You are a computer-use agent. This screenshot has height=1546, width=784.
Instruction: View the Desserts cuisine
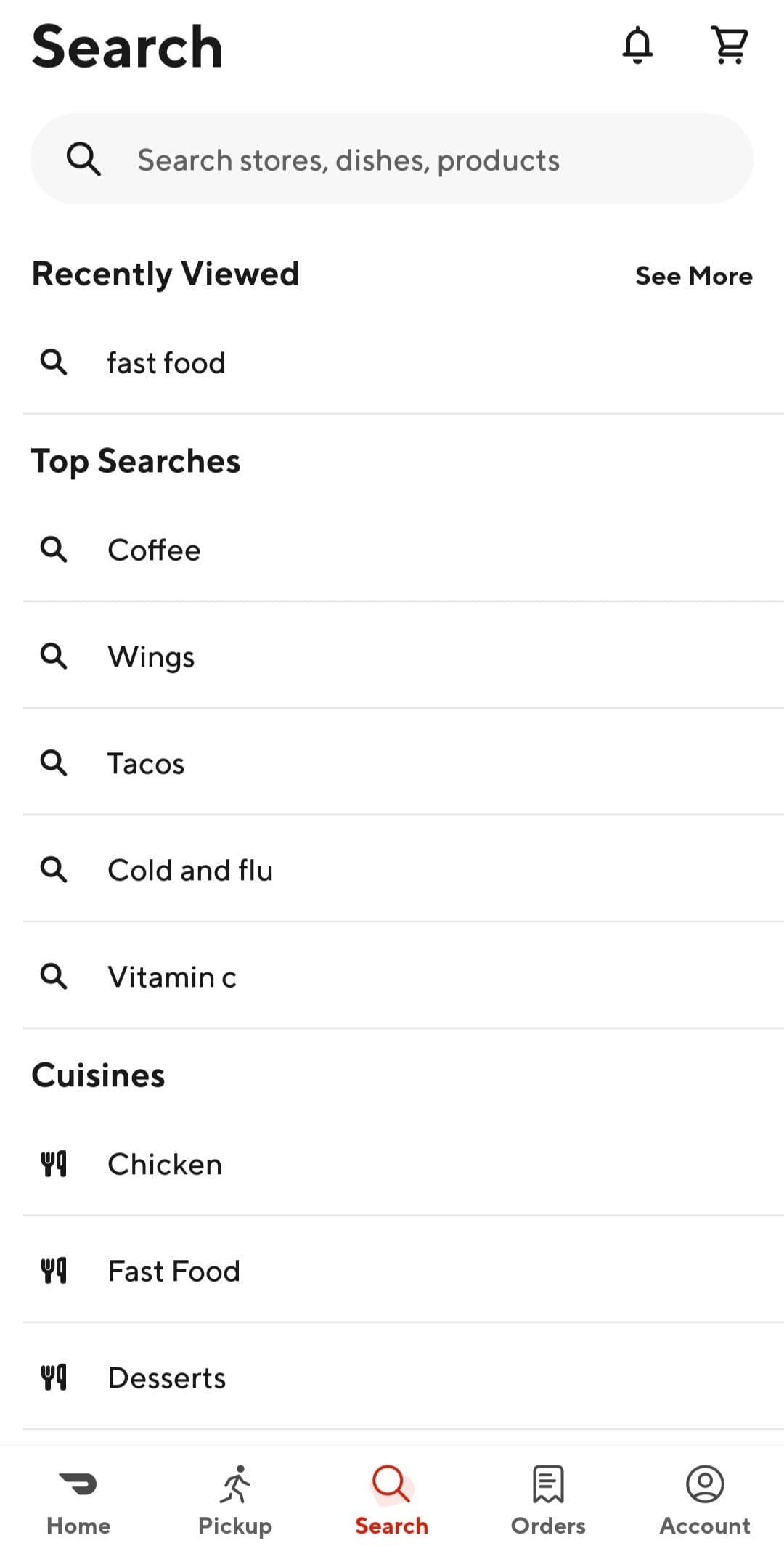392,1378
